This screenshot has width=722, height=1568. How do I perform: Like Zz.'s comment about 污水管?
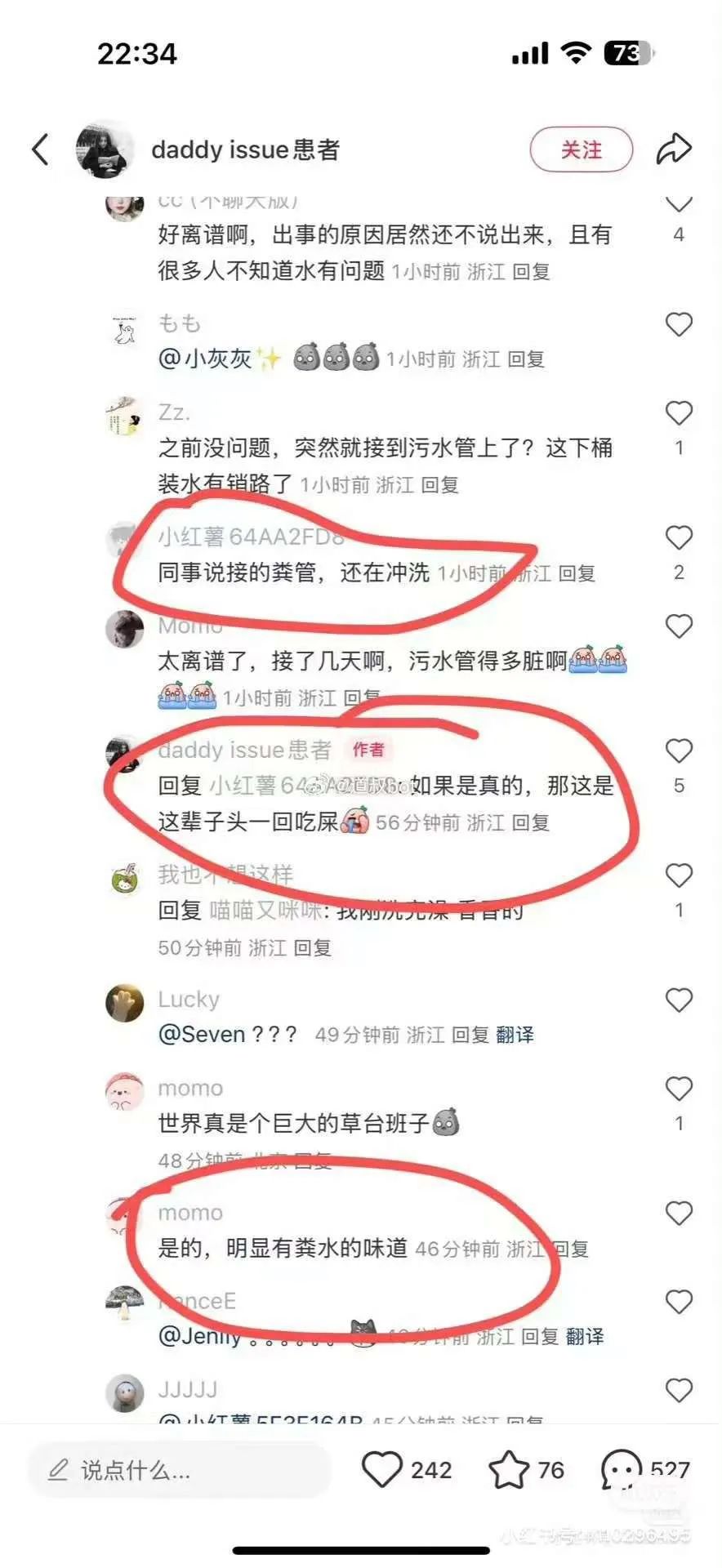tap(679, 413)
